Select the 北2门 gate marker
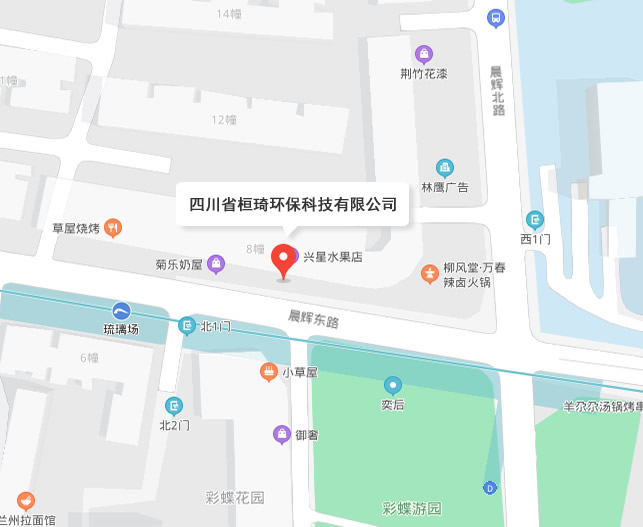Viewport: 643px width, 527px height. coord(174,406)
